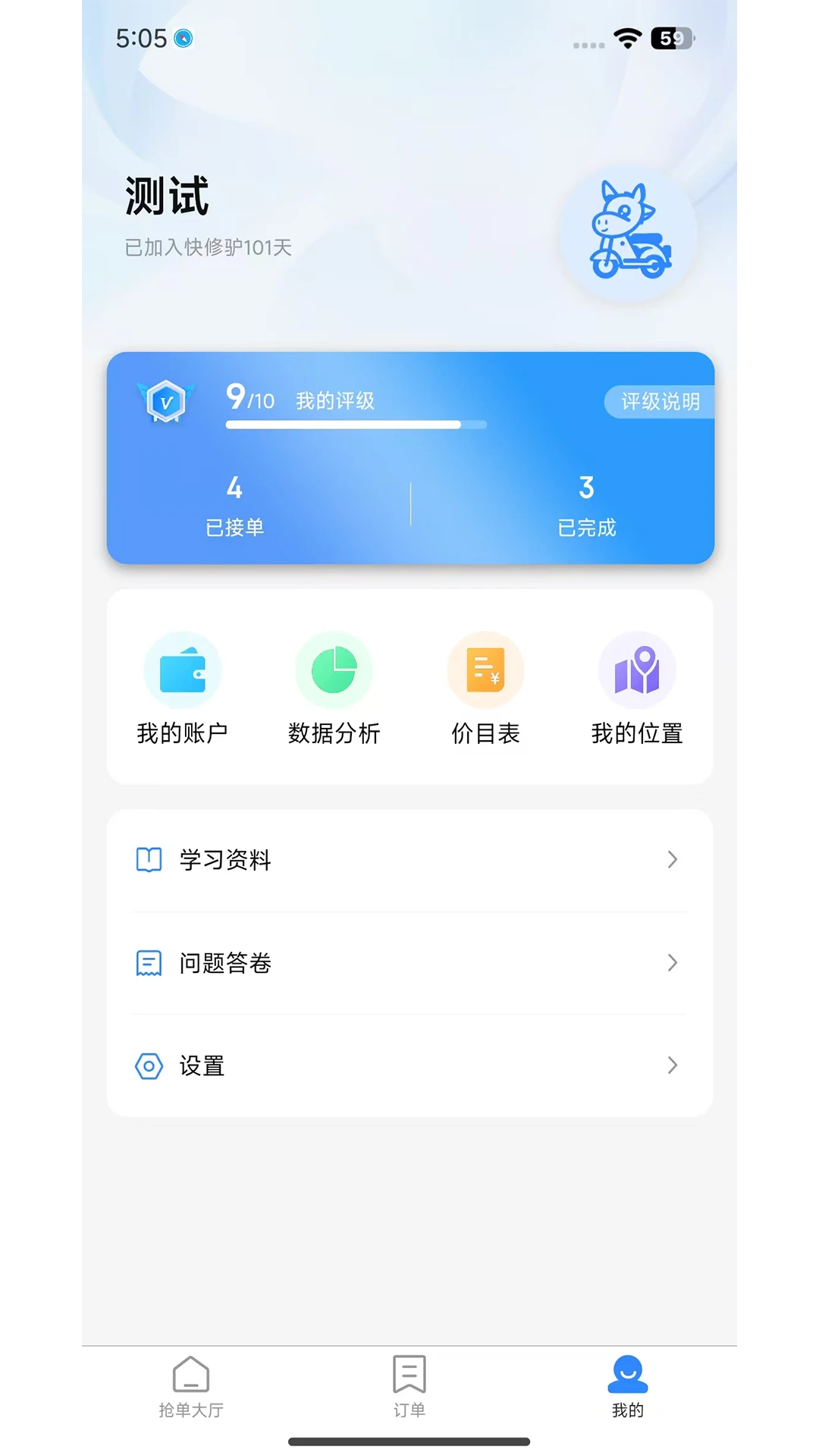Select the 数据分析 pie chart icon
Image resolution: width=819 pixels, height=1456 pixels.
point(334,670)
